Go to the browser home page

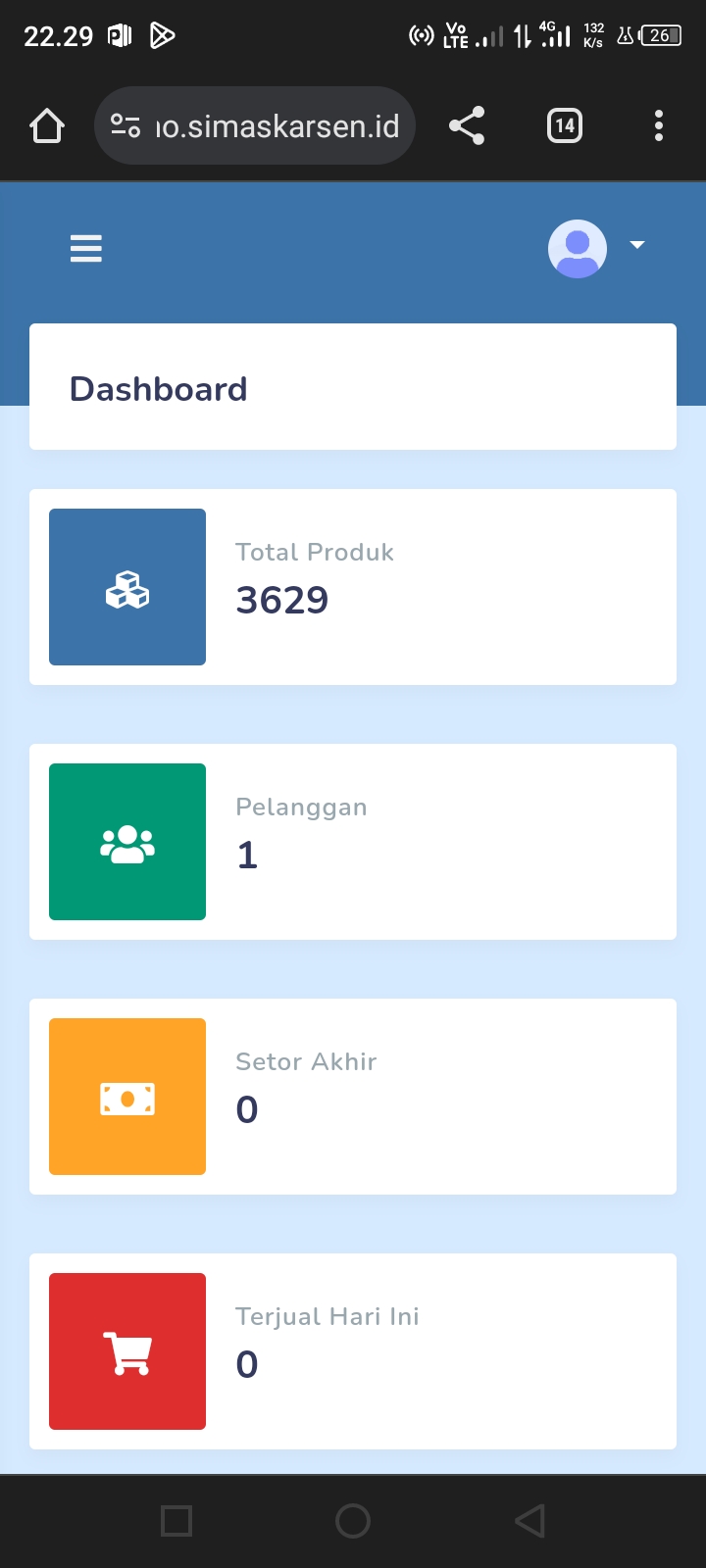click(47, 126)
